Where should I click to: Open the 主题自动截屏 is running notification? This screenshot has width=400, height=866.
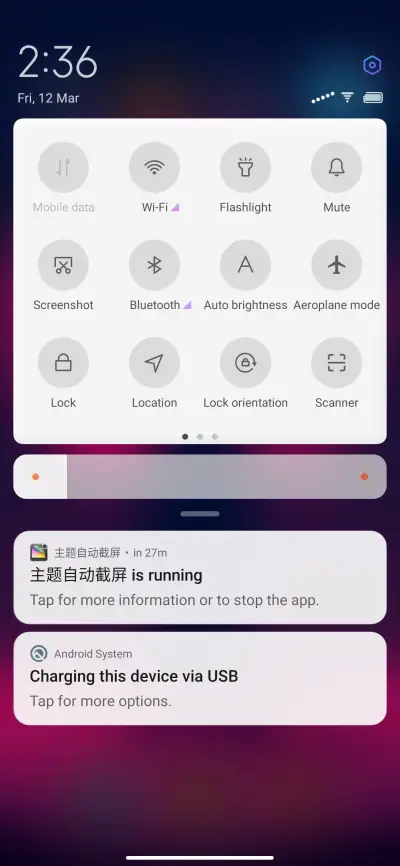tap(200, 578)
